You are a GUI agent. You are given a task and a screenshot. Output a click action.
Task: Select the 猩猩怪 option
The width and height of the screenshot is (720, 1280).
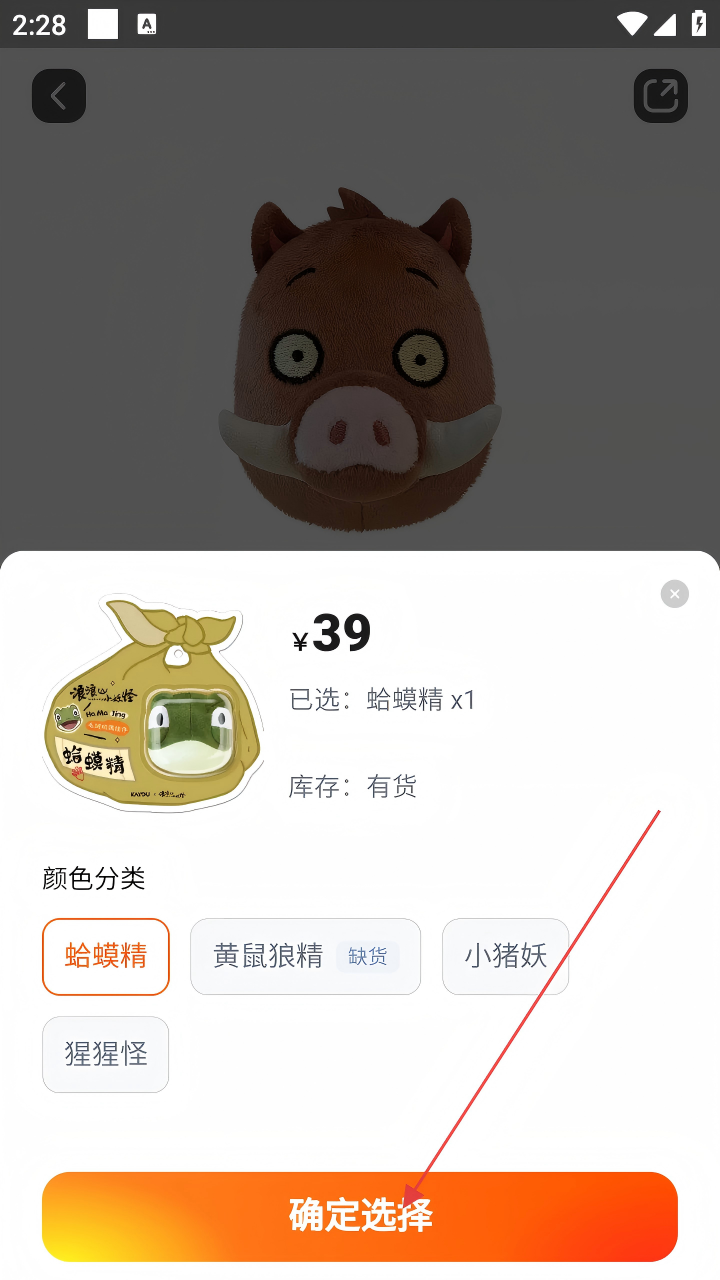tap(106, 1054)
